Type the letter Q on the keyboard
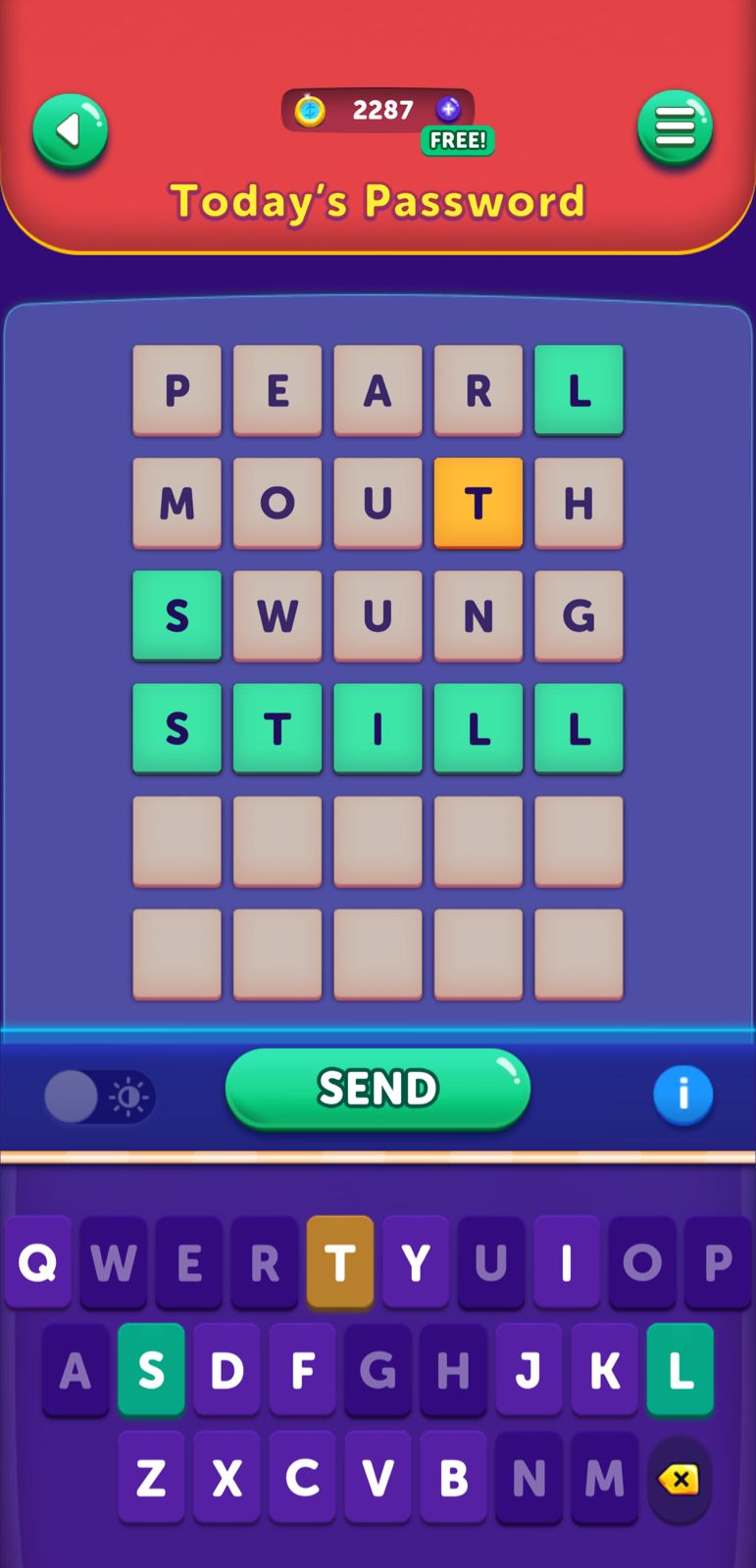The width and height of the screenshot is (756, 1568). pyautogui.click(x=38, y=1262)
